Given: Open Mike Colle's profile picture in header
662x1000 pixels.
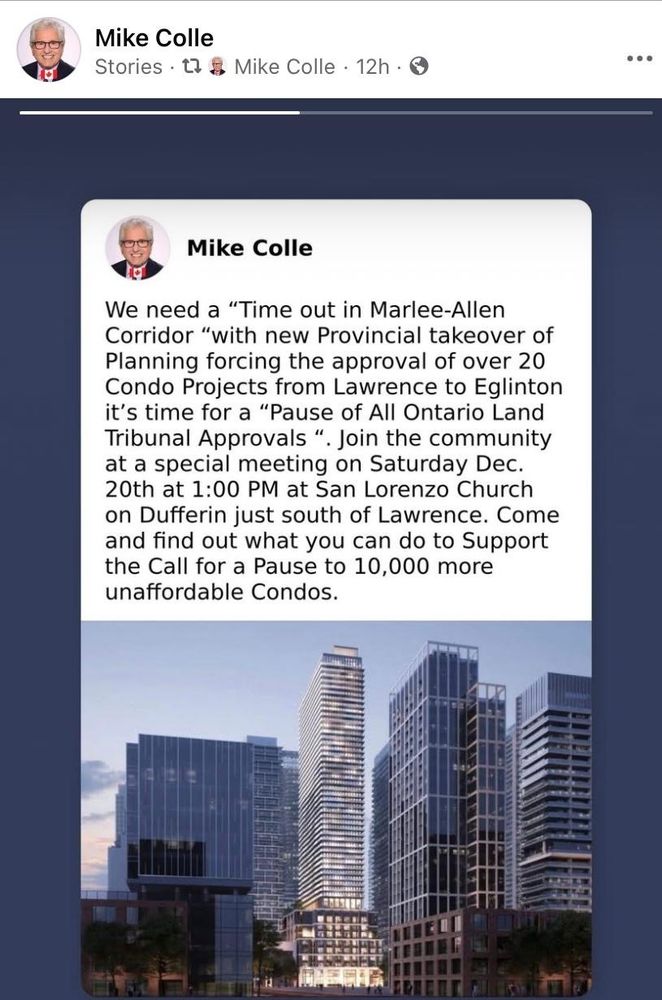Looking at the screenshot, I should pyautogui.click(x=48, y=50).
